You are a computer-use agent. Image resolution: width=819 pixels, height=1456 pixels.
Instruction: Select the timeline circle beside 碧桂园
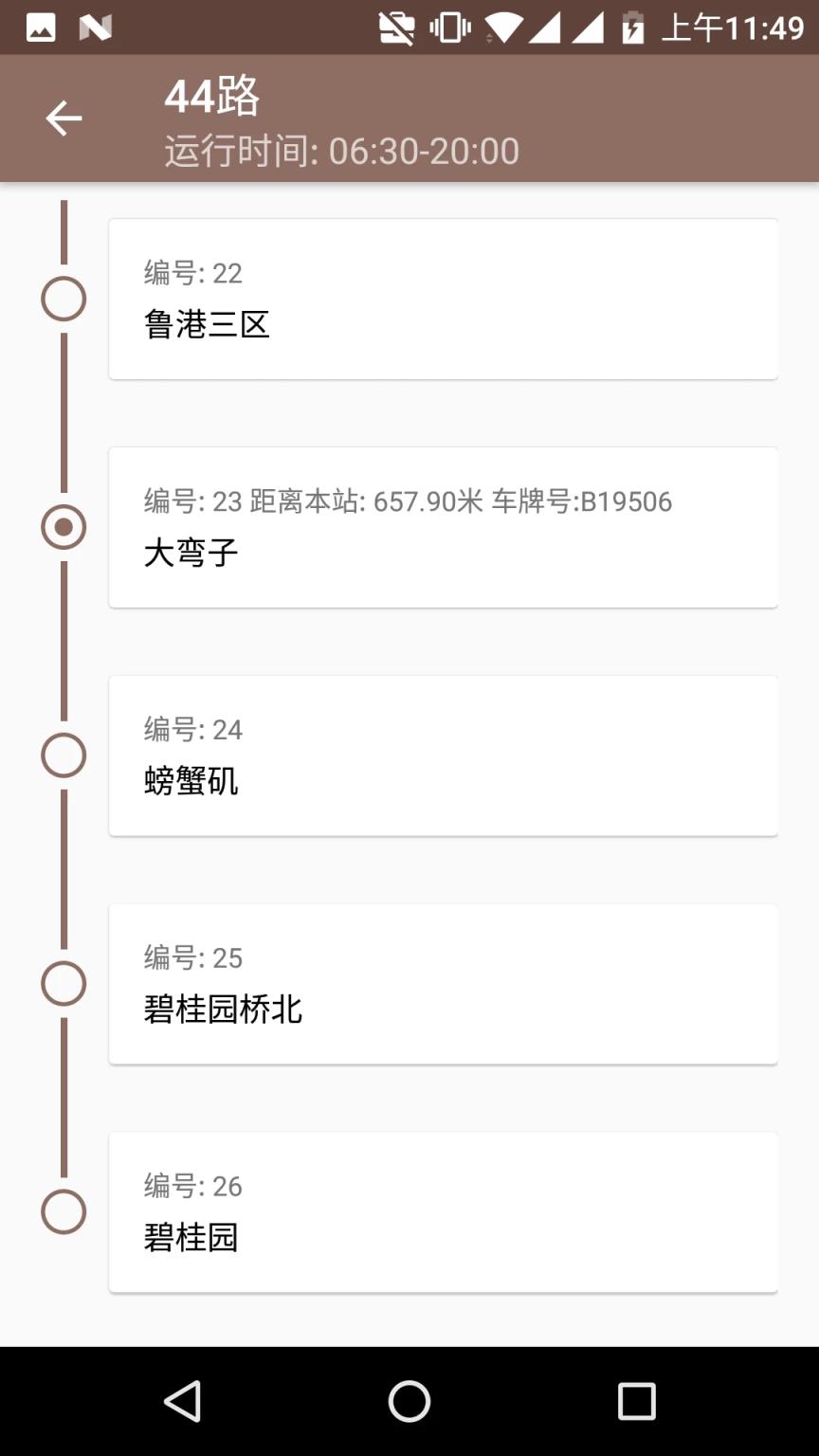64,1210
